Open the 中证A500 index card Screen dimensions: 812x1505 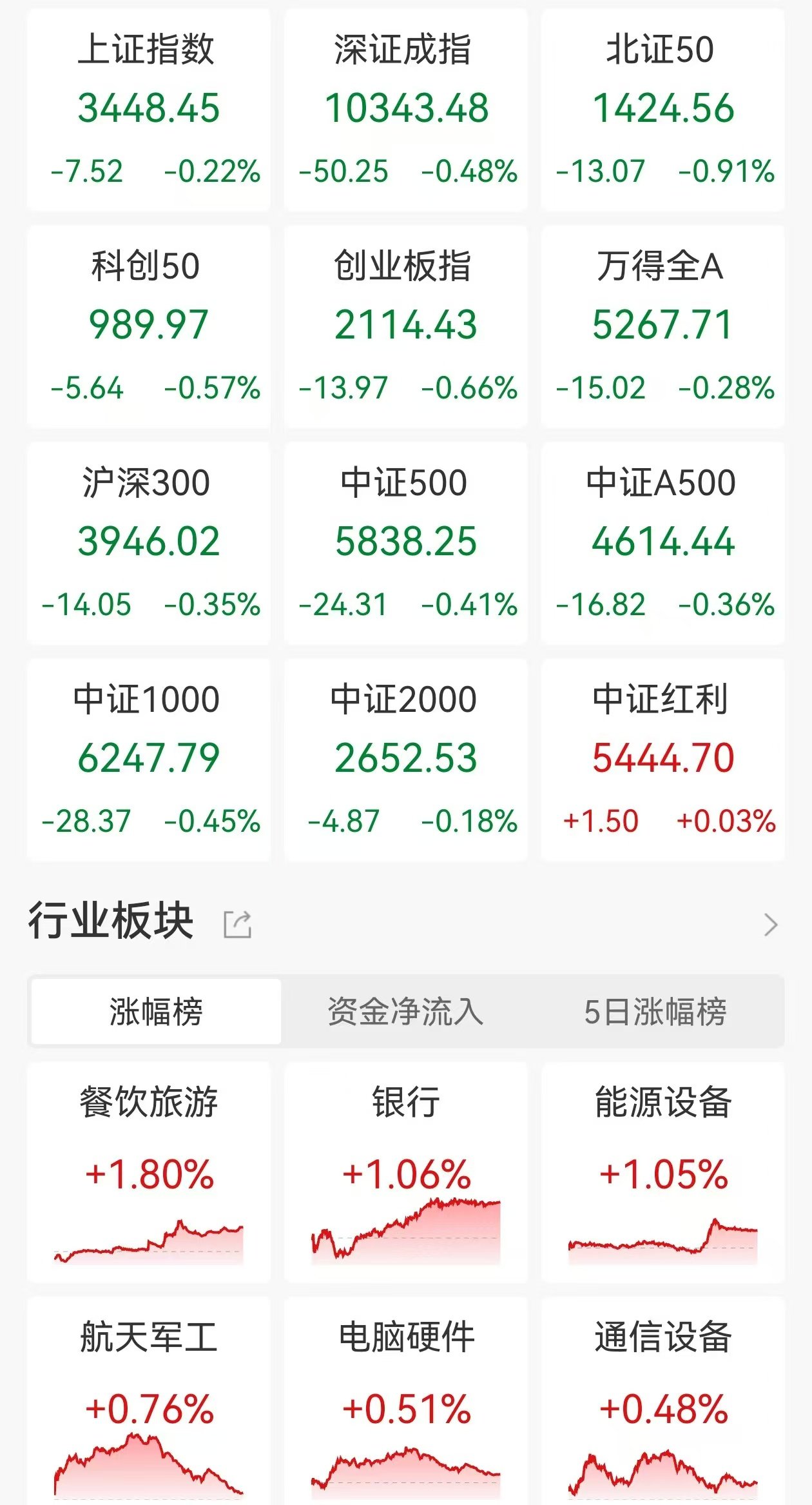(x=663, y=543)
